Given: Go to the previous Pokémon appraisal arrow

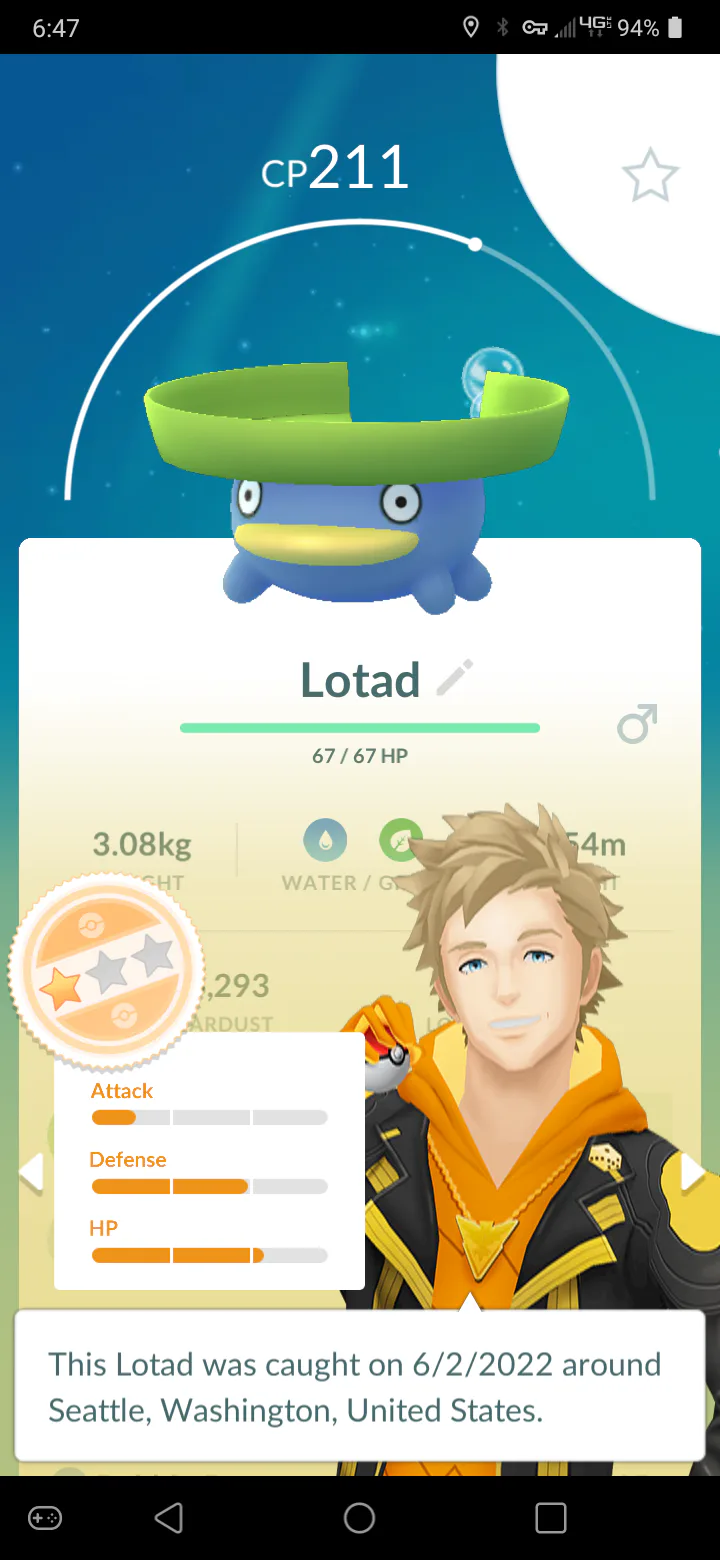Looking at the screenshot, I should pyautogui.click(x=31, y=1173).
